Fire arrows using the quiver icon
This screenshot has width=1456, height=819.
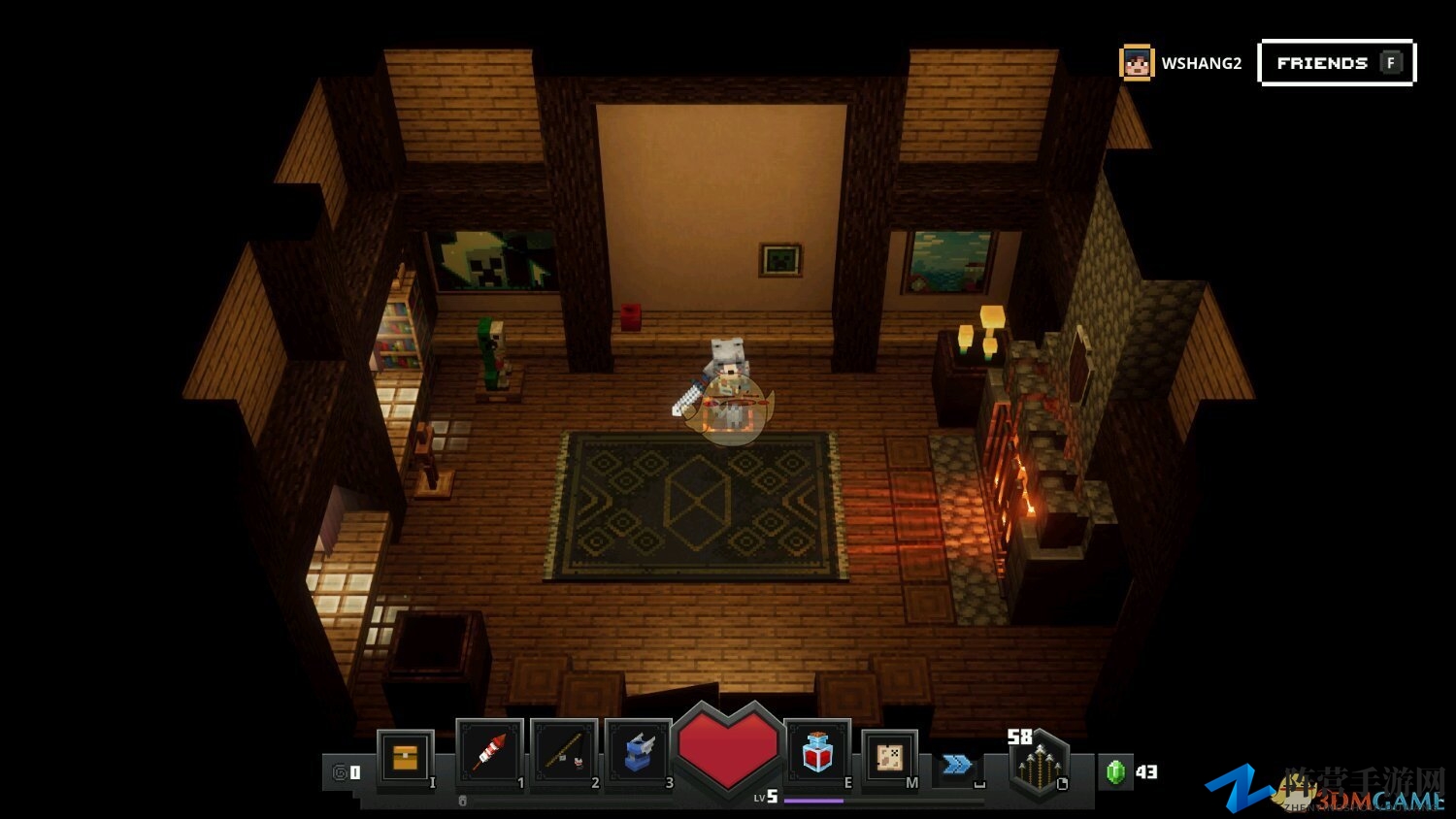(x=1039, y=766)
